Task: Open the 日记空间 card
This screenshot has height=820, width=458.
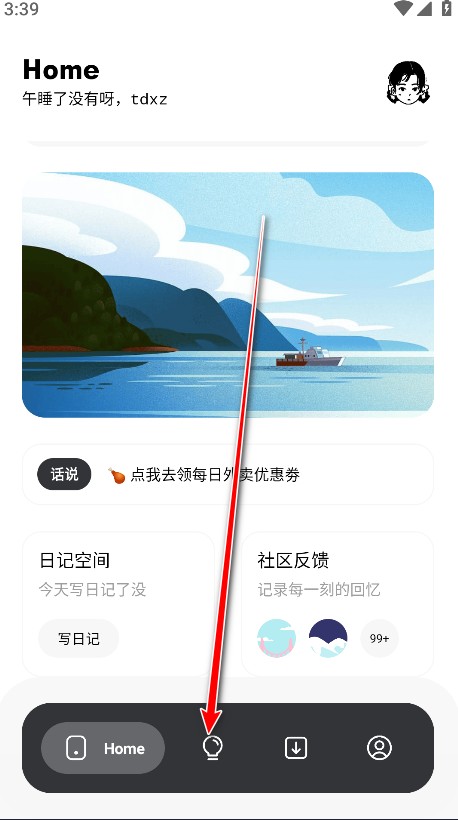Action: pos(118,604)
